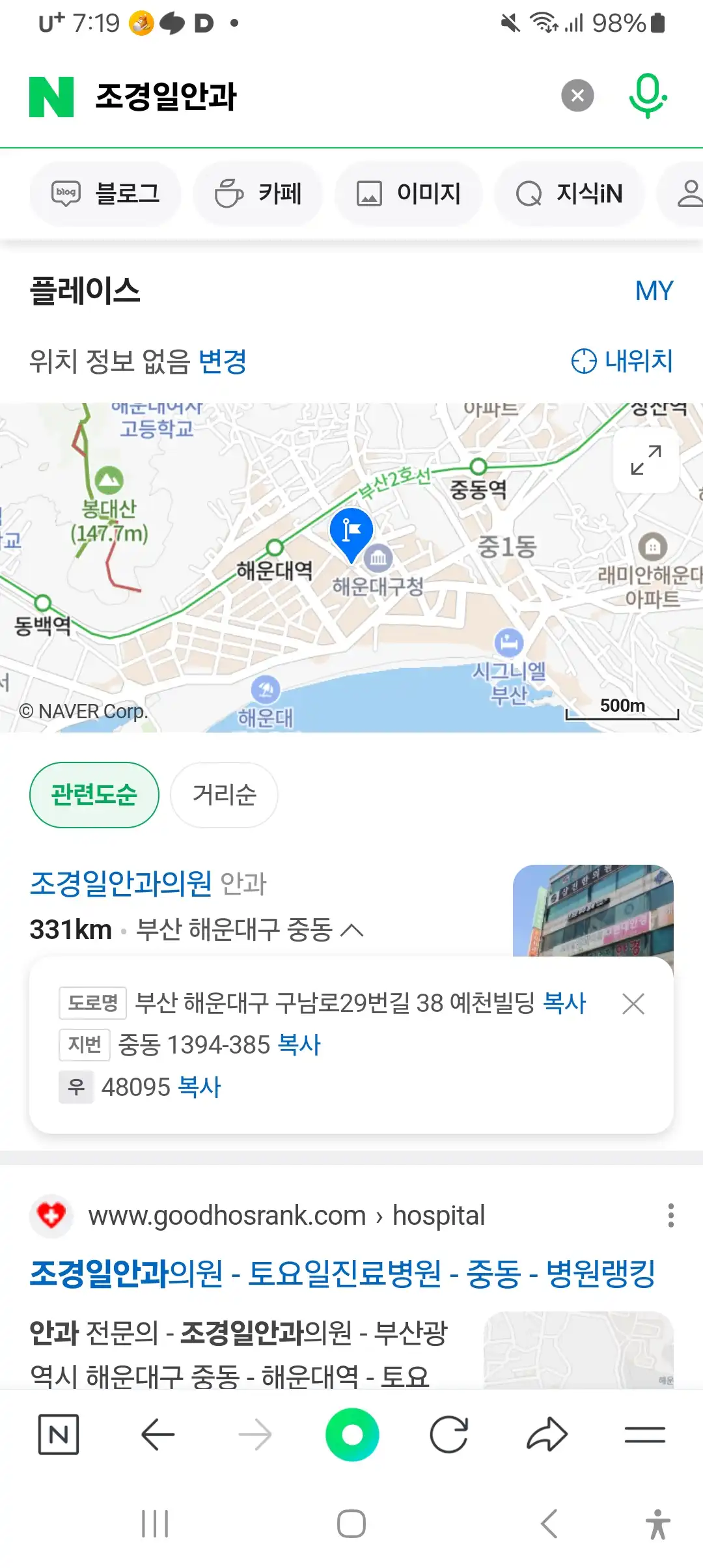The width and height of the screenshot is (703, 1568).
Task: Clear the search query with the X icon
Action: coord(577,96)
